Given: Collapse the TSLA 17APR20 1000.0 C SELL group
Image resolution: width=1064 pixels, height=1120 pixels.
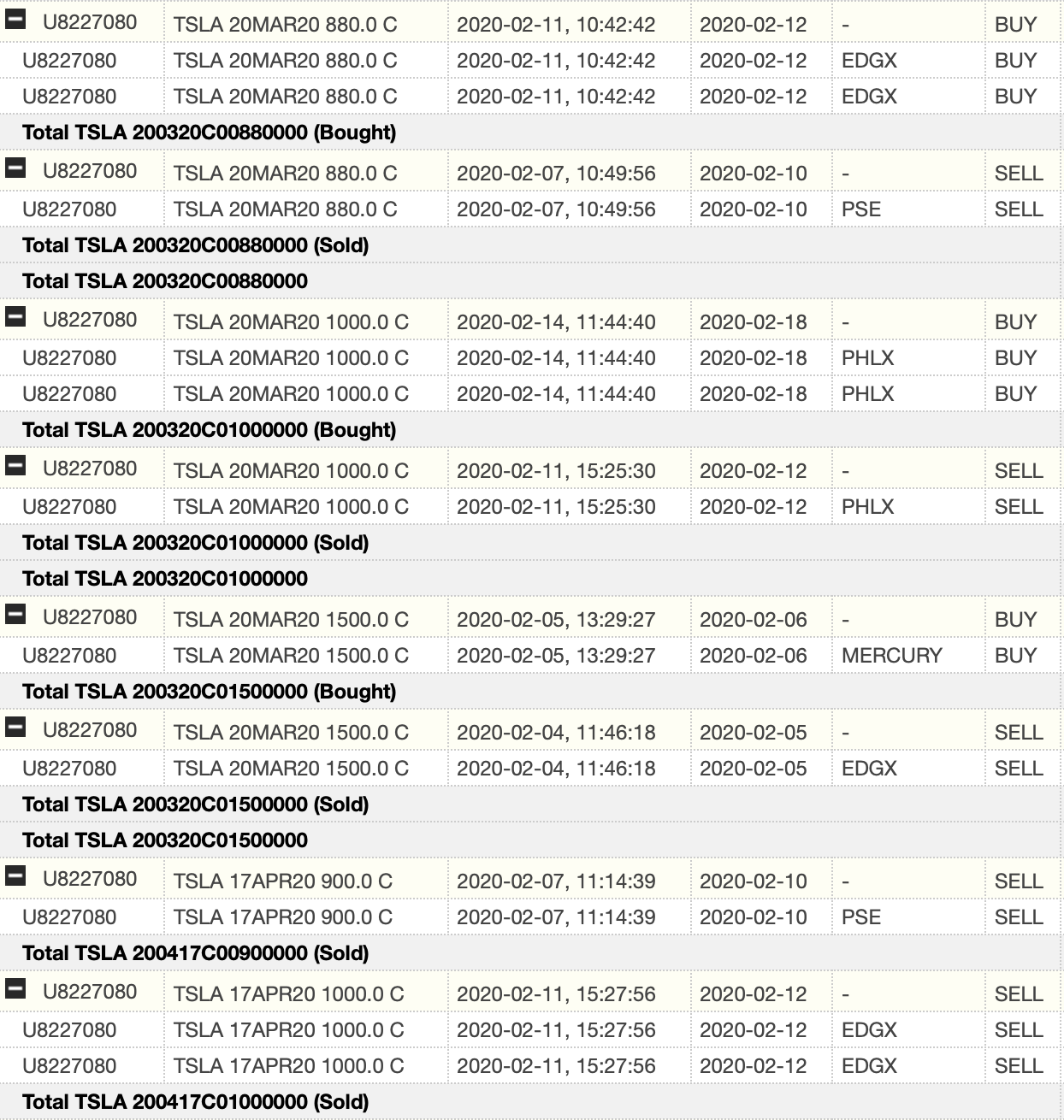Looking at the screenshot, I should tap(15, 989).
